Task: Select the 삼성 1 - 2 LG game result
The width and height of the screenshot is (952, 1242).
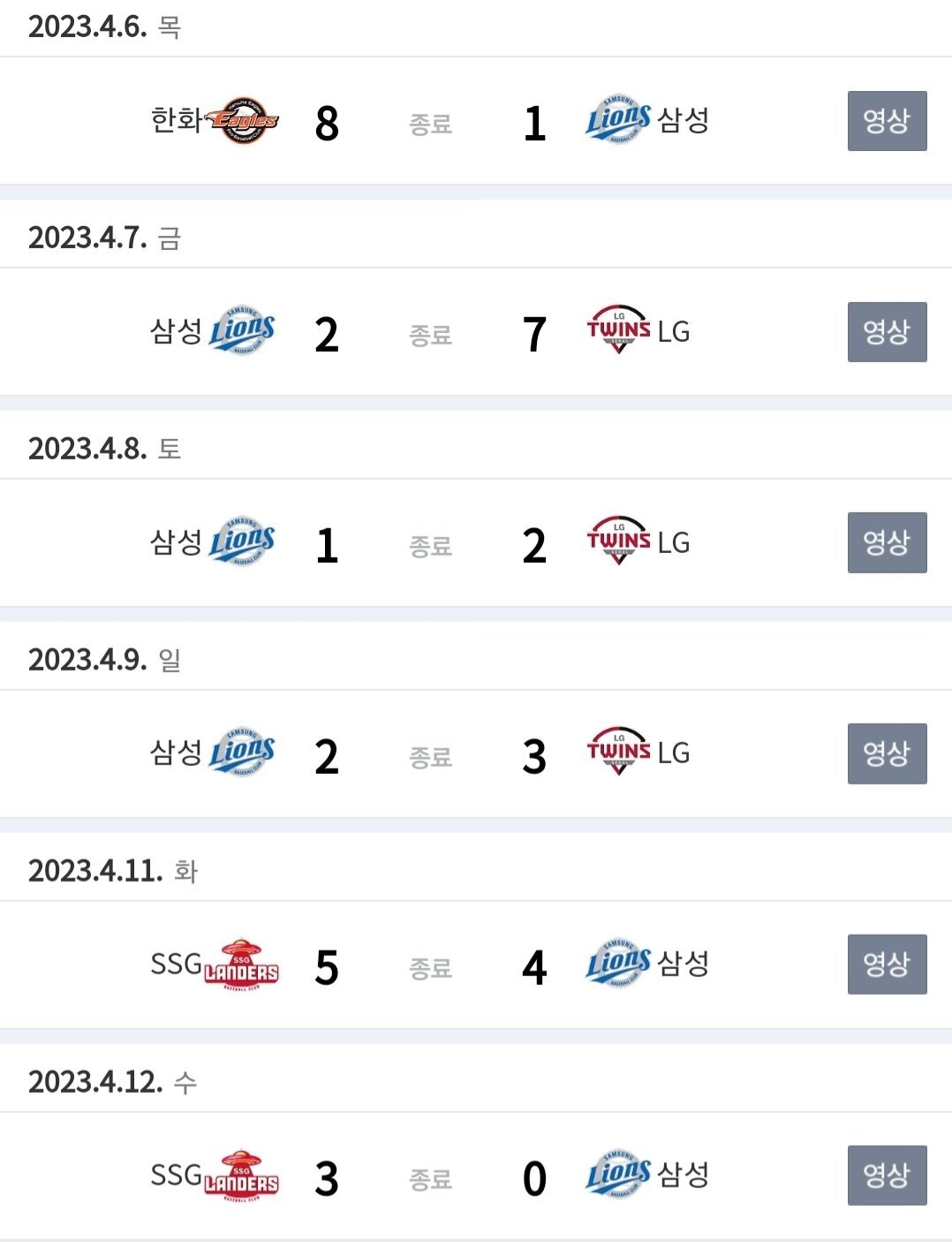Action: [476, 542]
